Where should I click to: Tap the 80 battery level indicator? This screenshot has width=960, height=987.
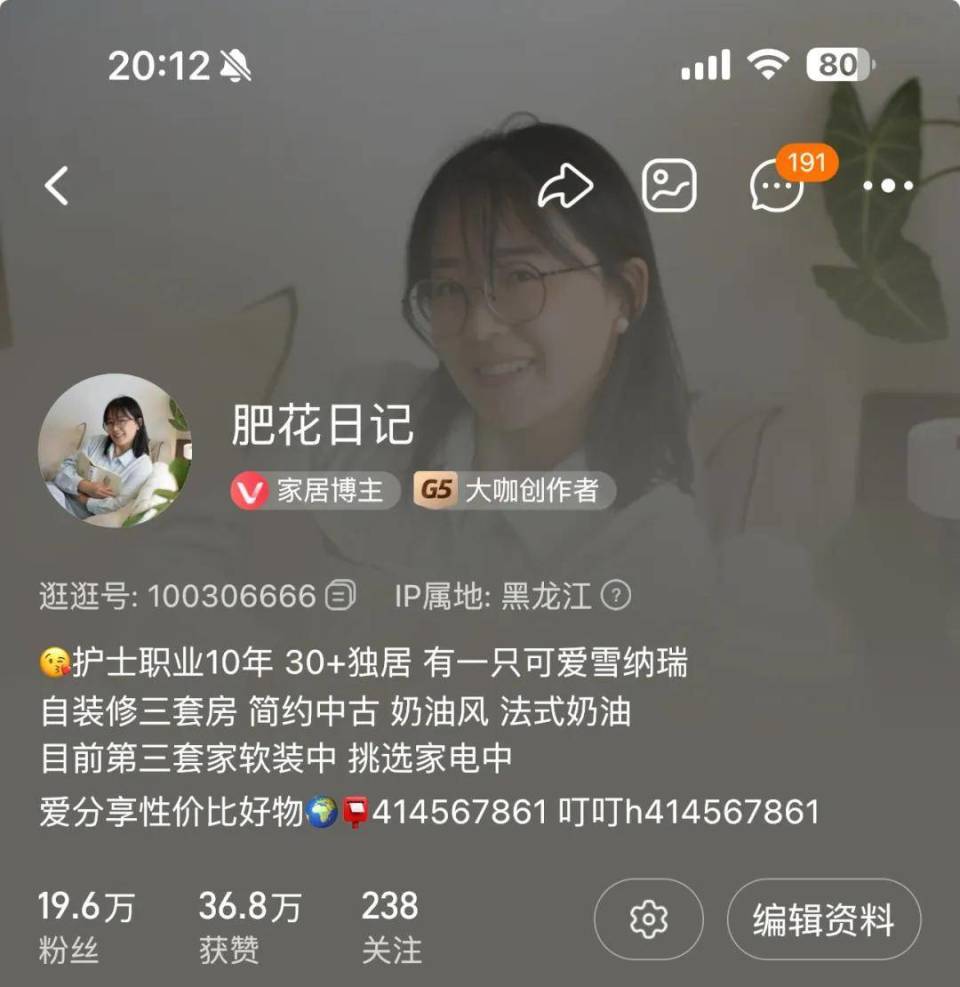pos(837,63)
